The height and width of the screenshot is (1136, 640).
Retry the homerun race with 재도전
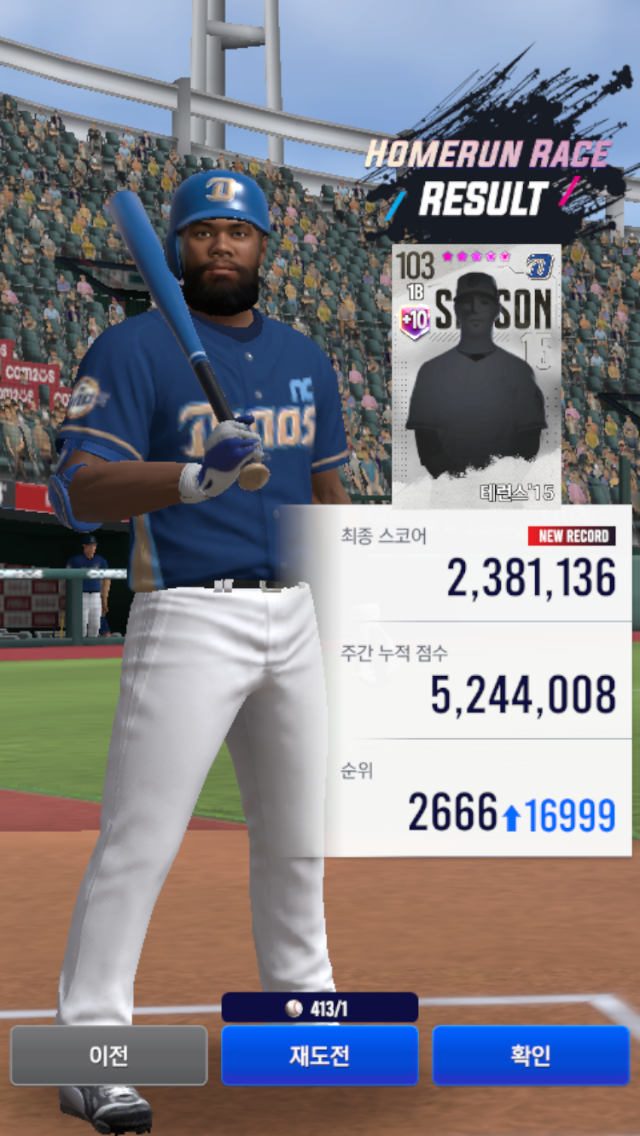pos(320,1056)
